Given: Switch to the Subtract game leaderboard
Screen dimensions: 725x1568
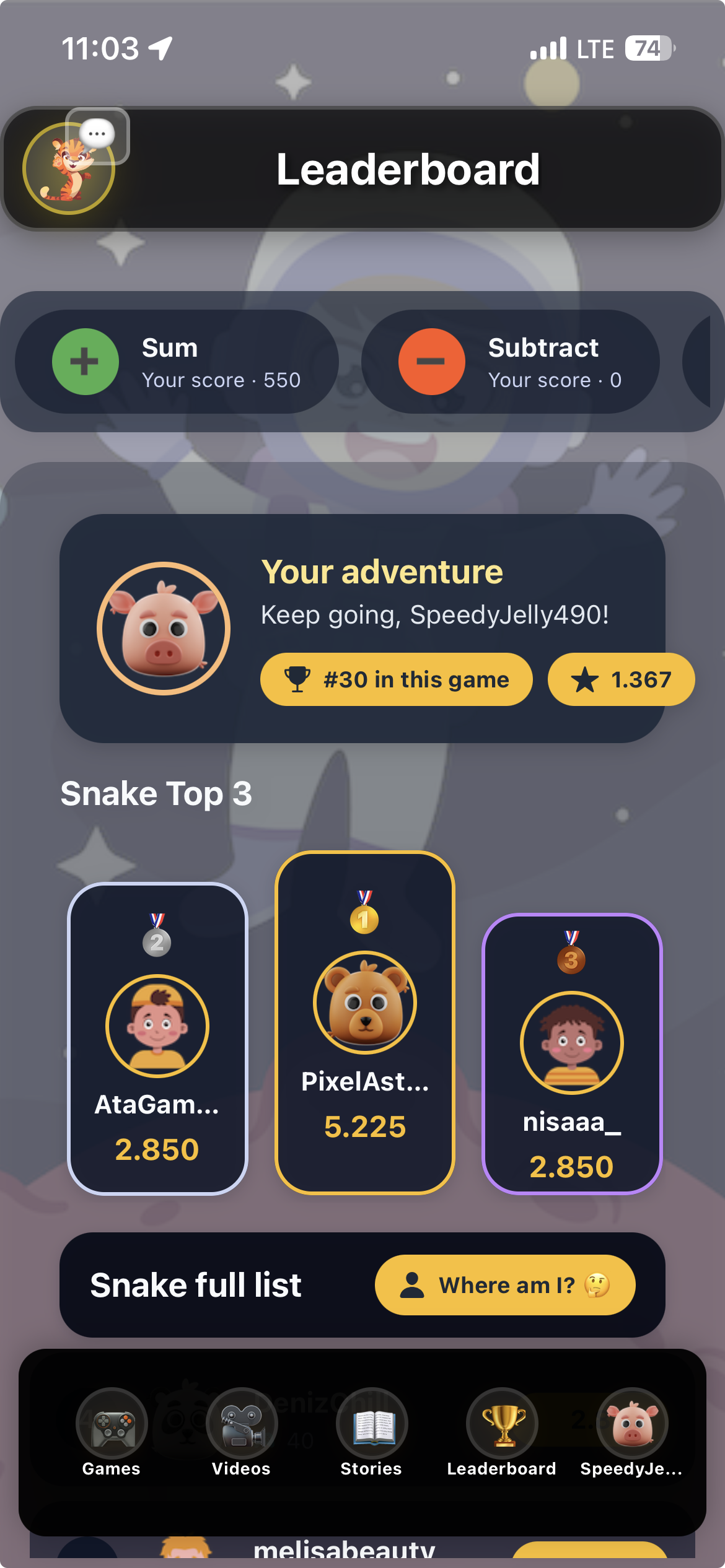Looking at the screenshot, I should coord(510,362).
